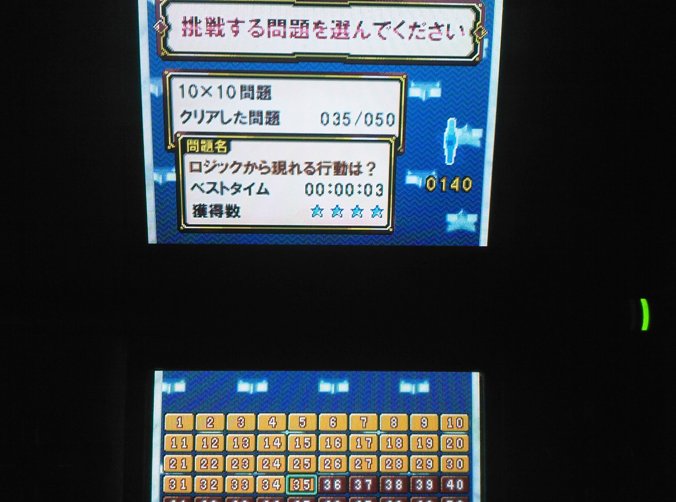The image size is (676, 502).
Task: Choose puzzle 20
Action: tap(453, 444)
